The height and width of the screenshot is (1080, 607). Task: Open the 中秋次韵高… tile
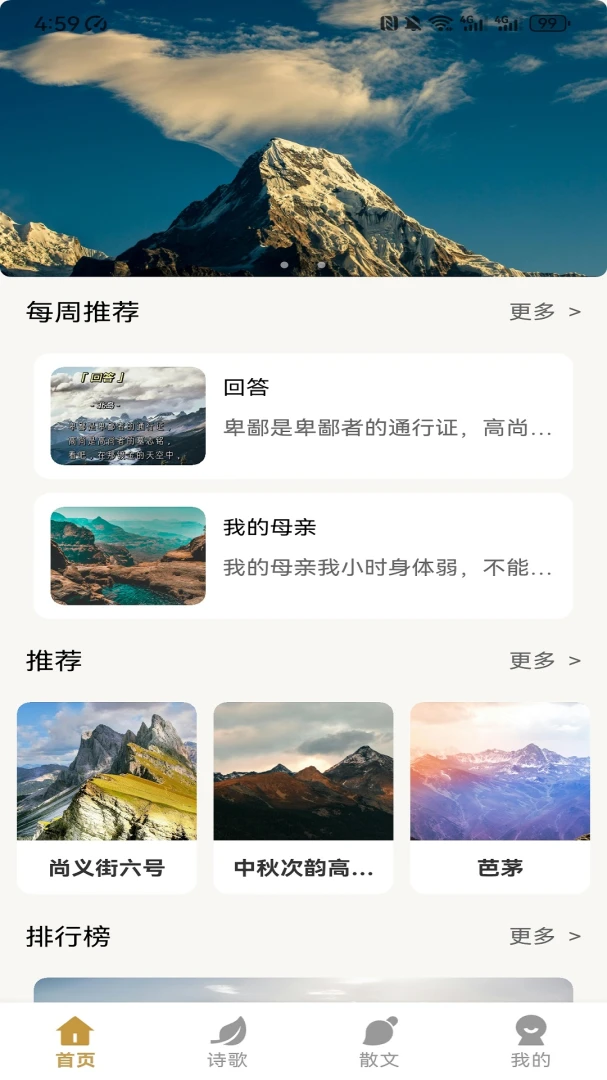303,798
